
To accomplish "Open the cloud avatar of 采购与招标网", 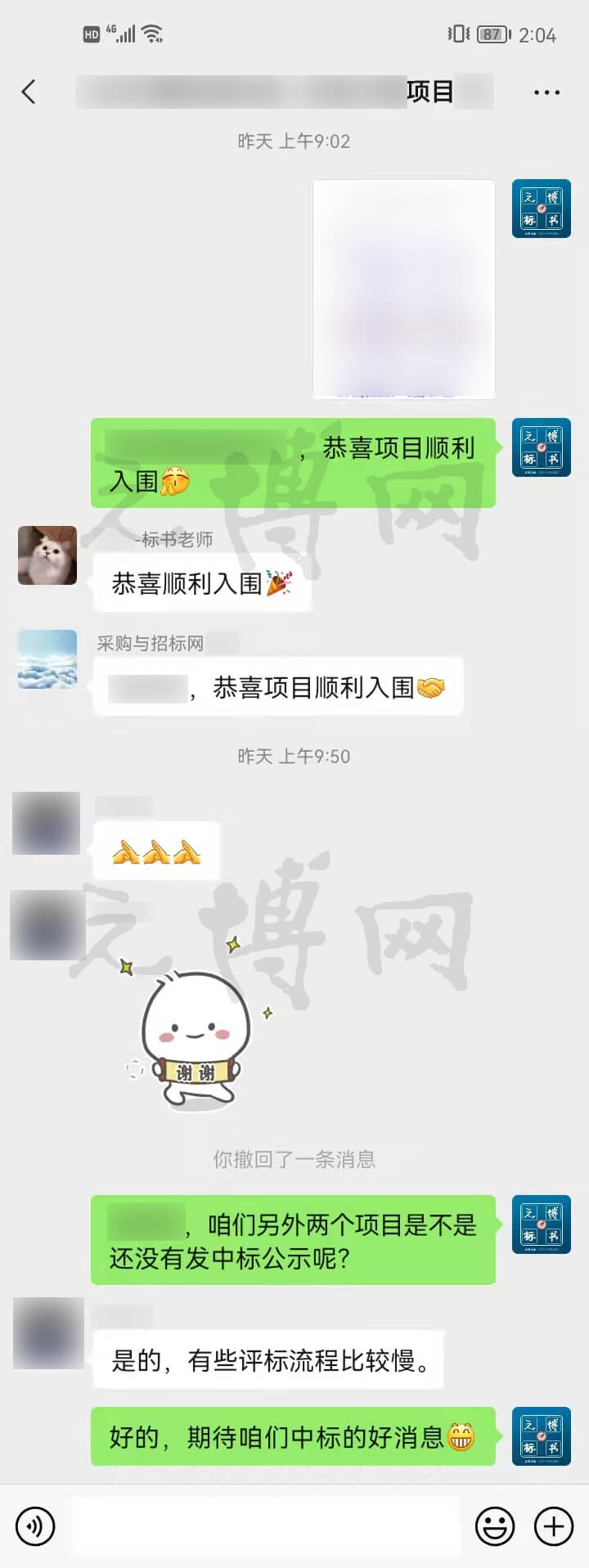I will click(47, 659).
